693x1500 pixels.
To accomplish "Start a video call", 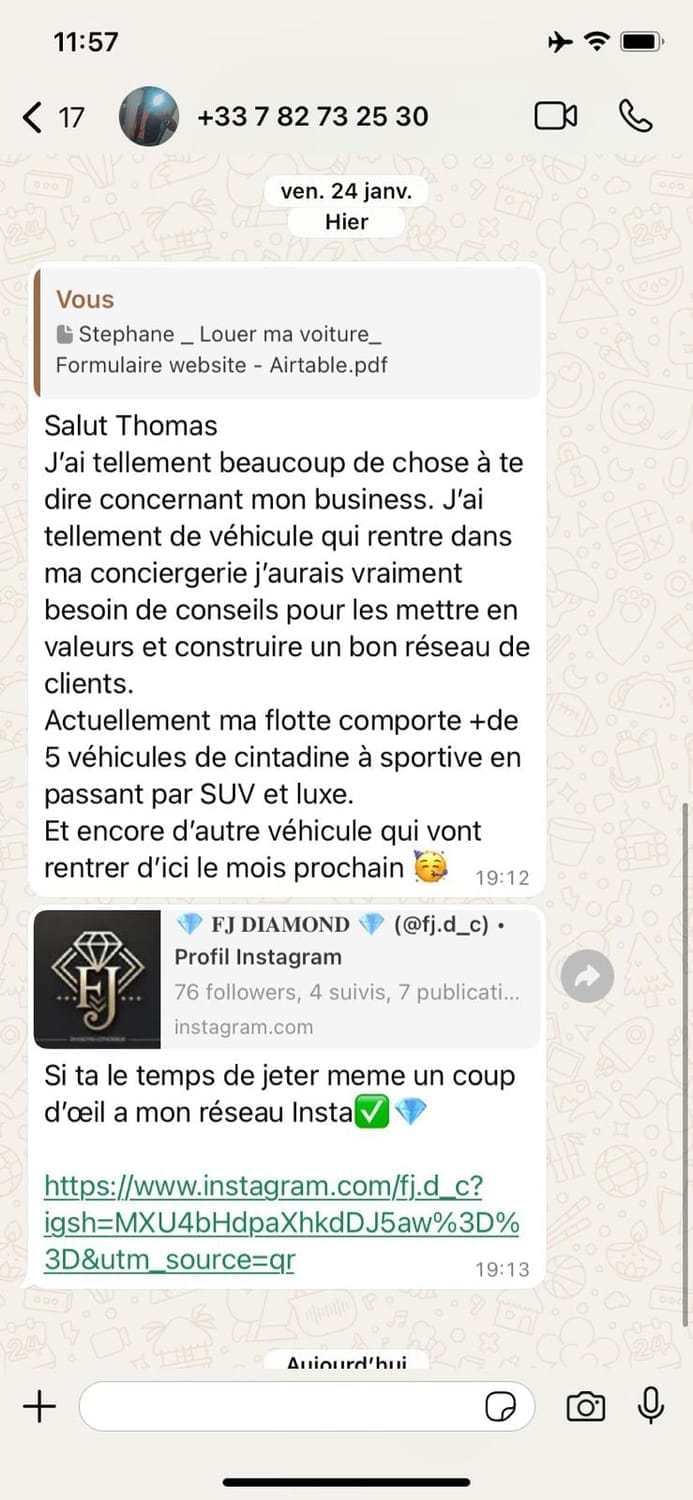I will [x=556, y=117].
